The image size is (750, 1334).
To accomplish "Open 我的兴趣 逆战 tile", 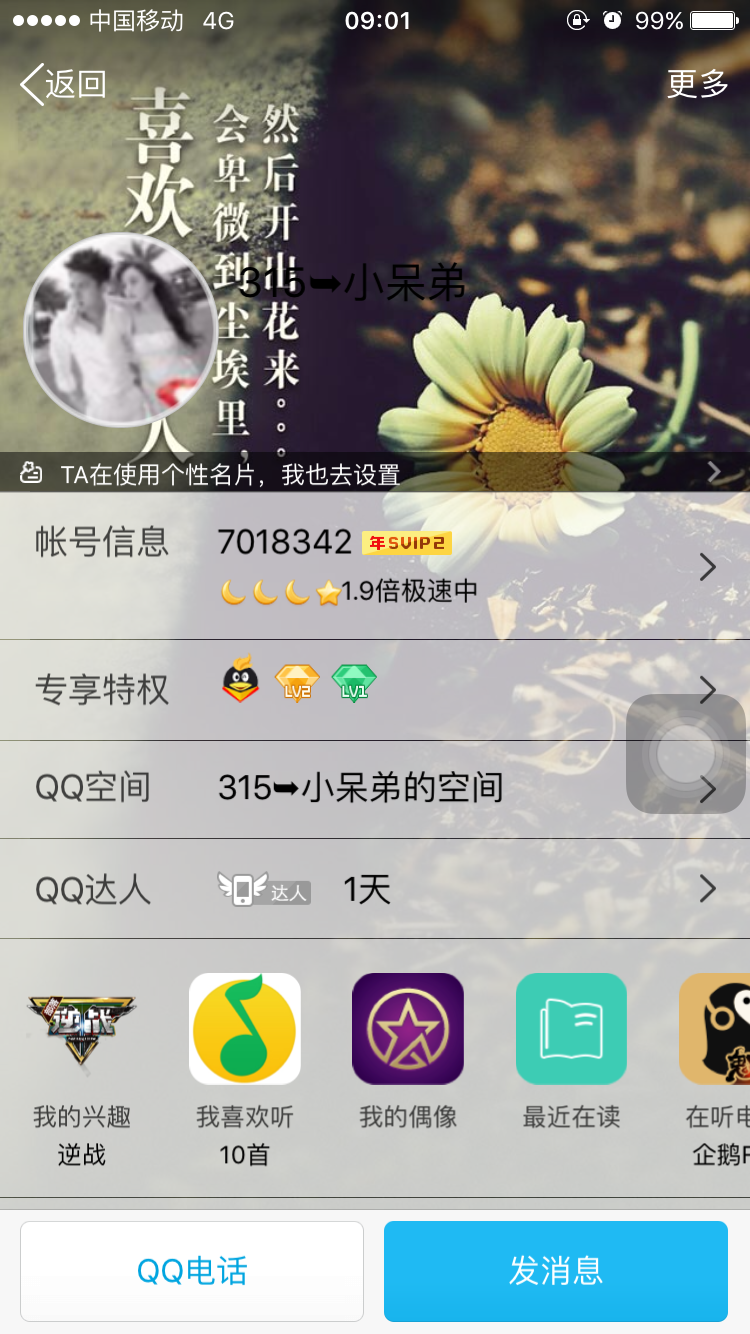I will pos(82,1070).
